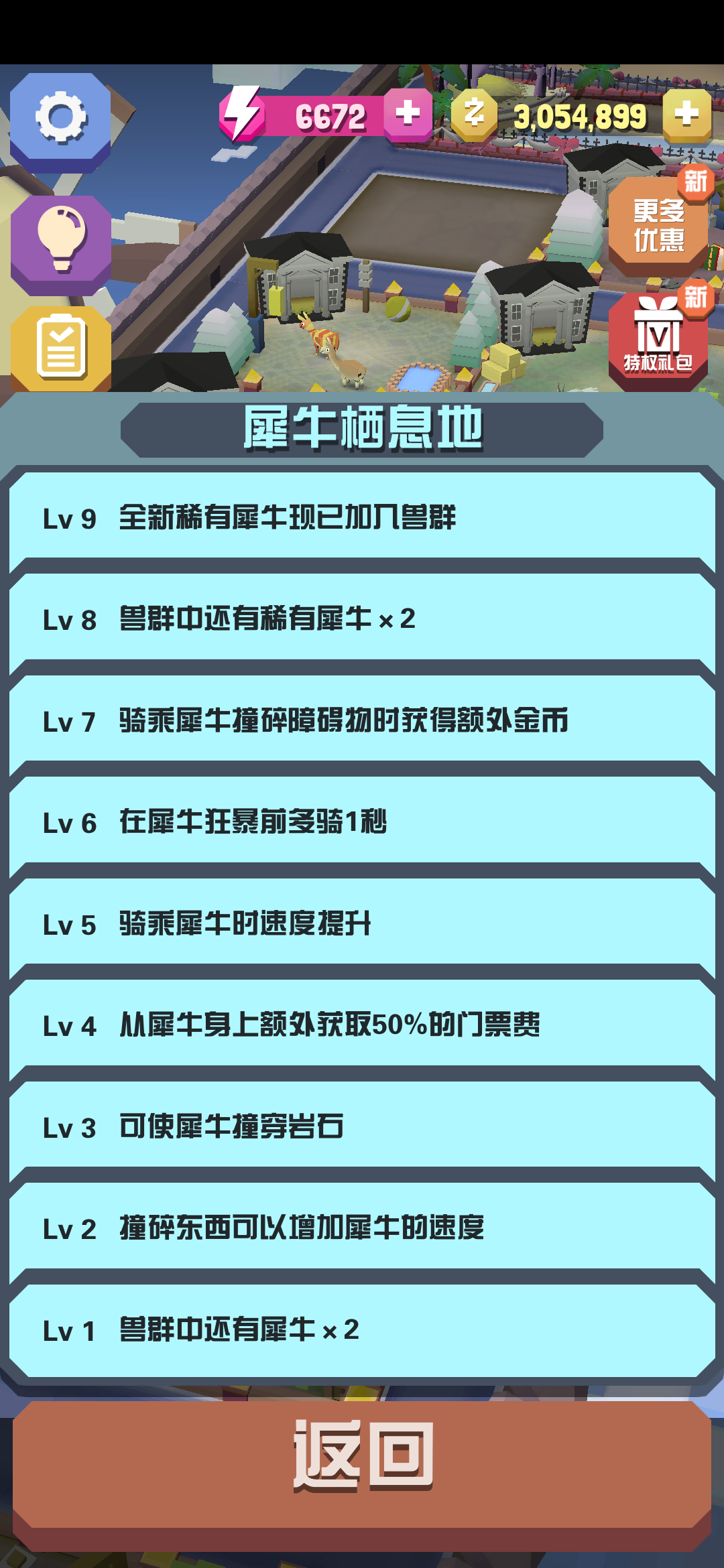
Task: Open the lightbulb hints button
Action: click(61, 242)
